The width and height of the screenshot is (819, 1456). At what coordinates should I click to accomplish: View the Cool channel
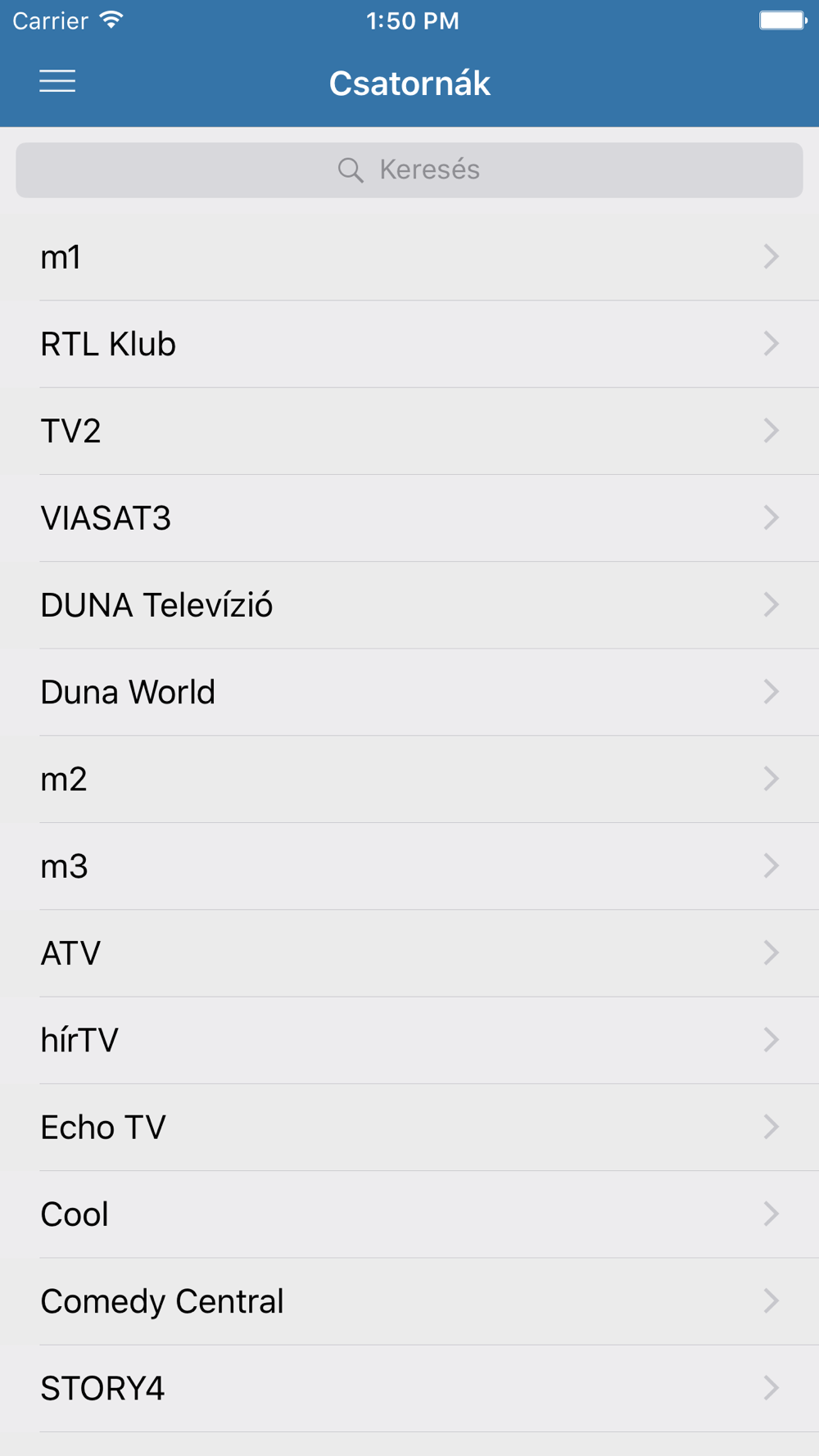pyautogui.click(x=409, y=1214)
